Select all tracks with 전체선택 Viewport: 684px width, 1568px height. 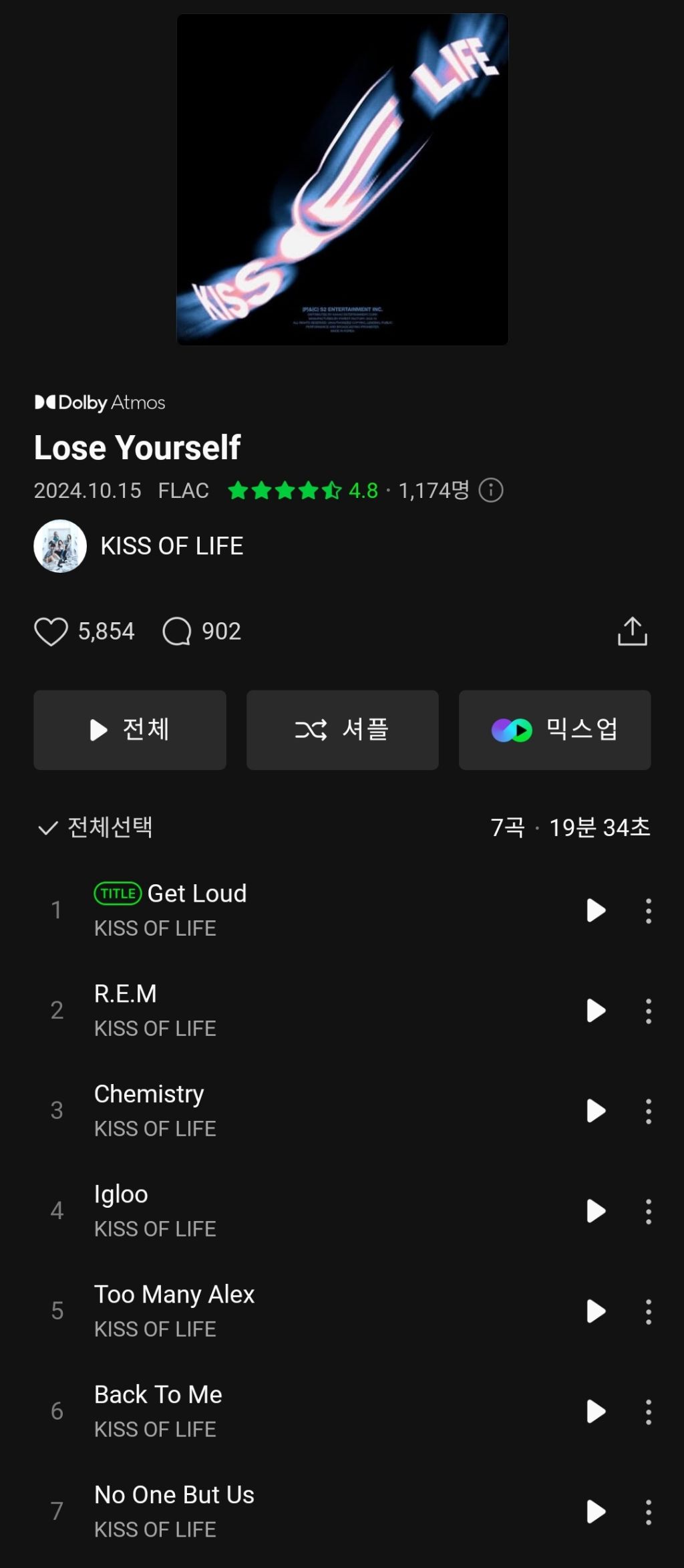point(96,827)
